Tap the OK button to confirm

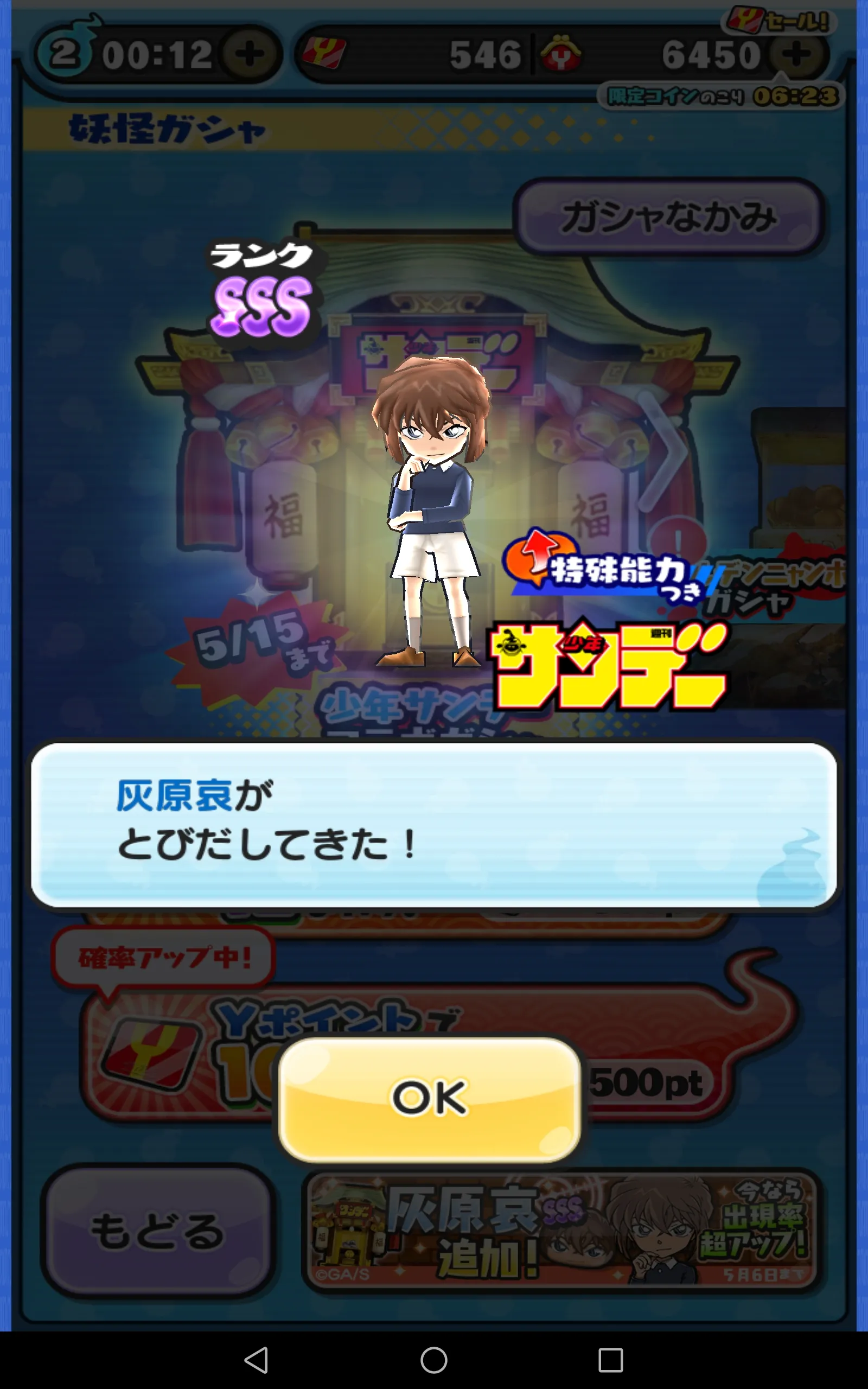click(429, 1099)
